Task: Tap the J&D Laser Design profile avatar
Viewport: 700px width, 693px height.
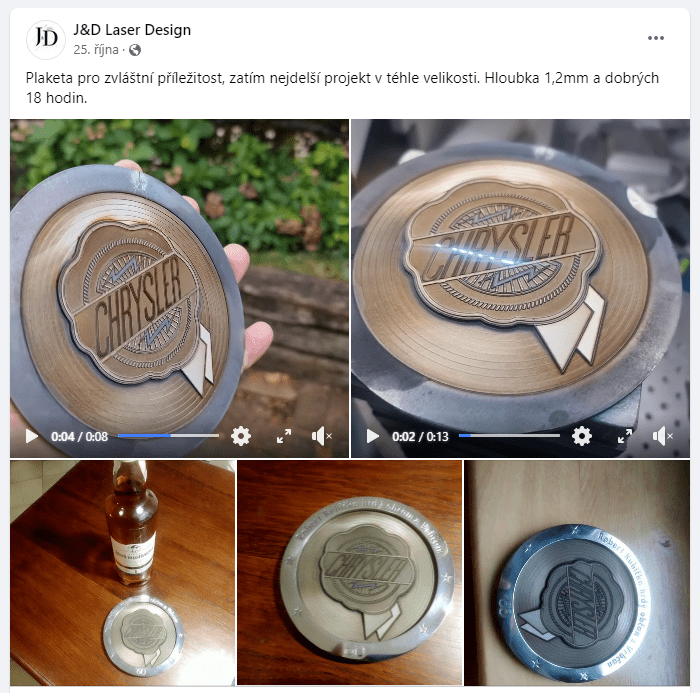Action: [46, 38]
